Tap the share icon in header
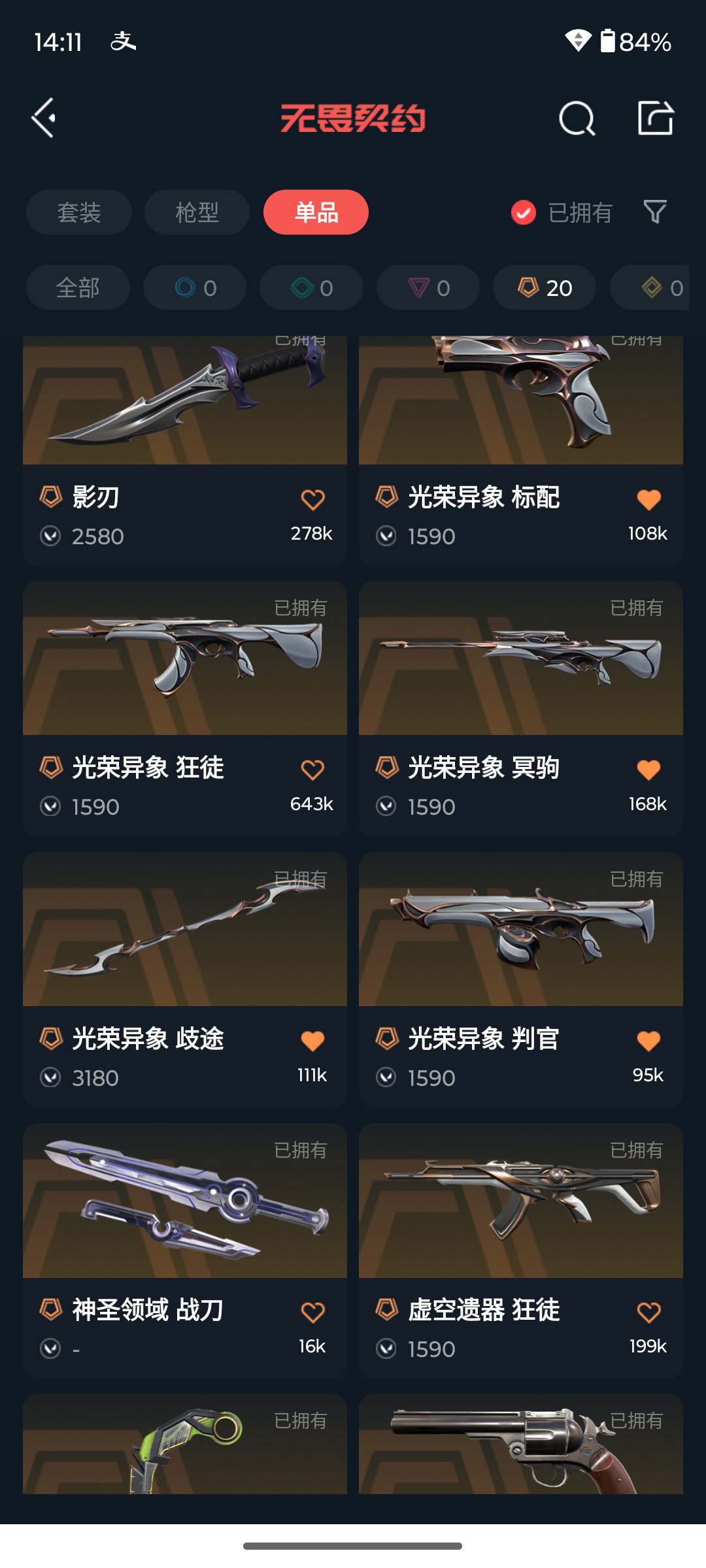The width and height of the screenshot is (706, 1568). [655, 118]
